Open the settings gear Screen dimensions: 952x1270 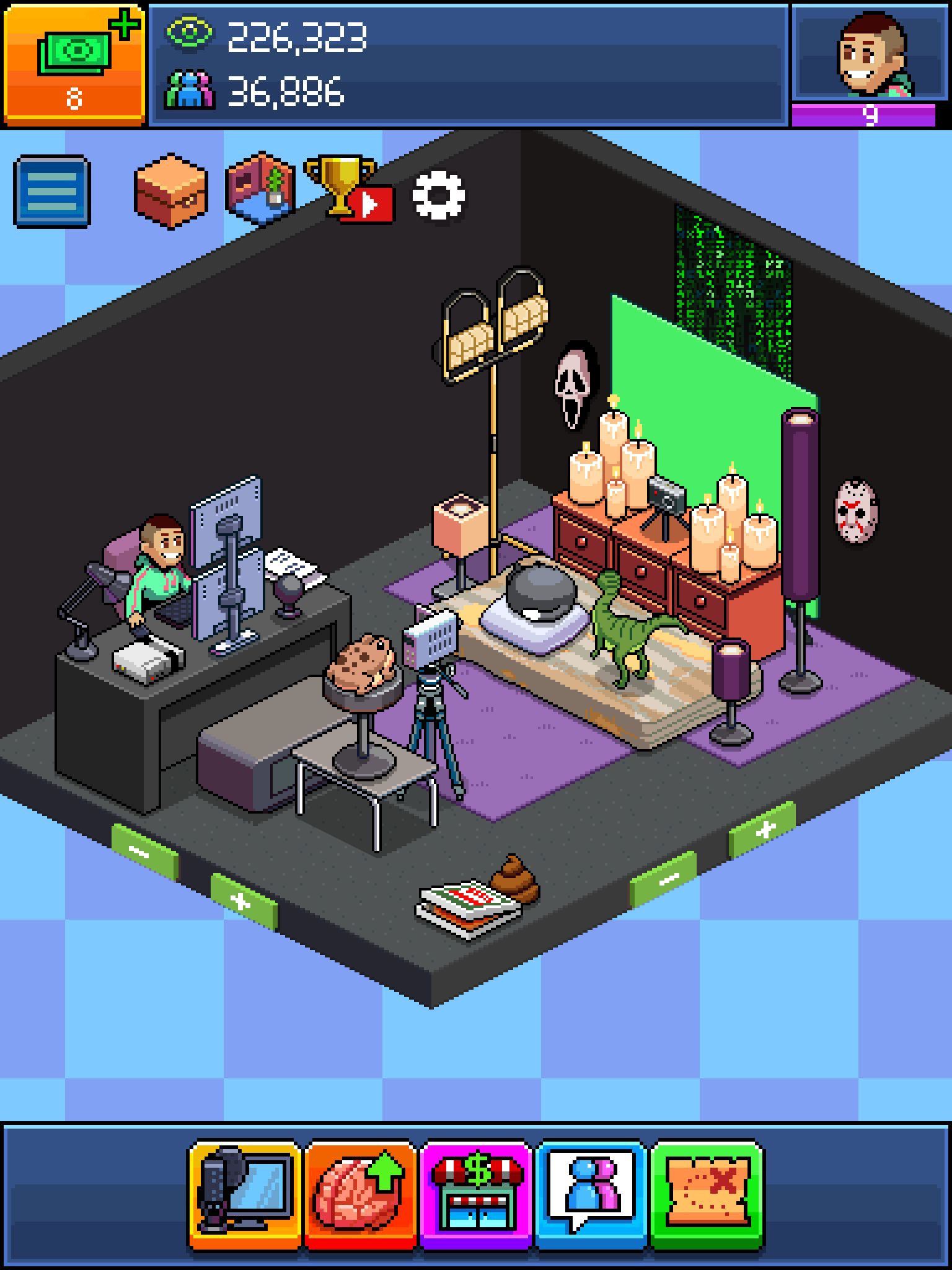click(438, 196)
